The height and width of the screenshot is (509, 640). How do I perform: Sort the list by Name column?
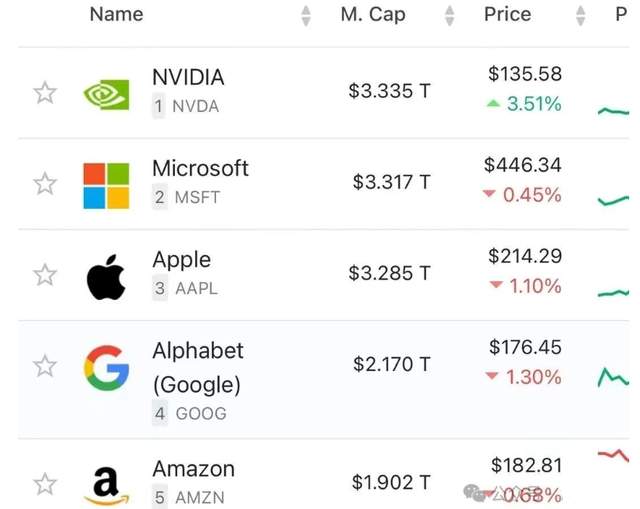116,14
